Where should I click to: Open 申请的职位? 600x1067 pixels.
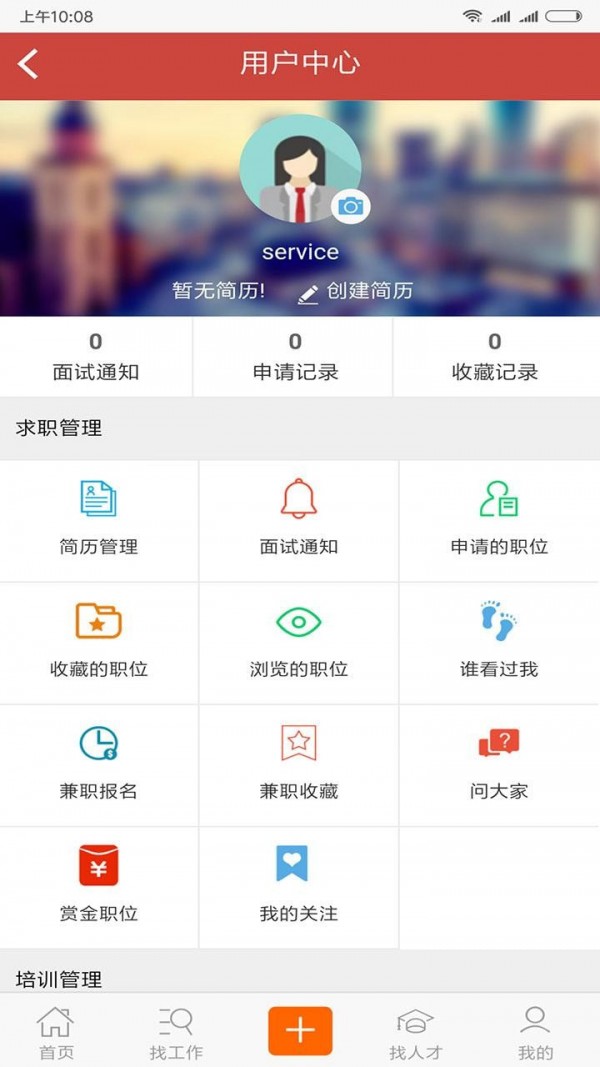click(499, 520)
